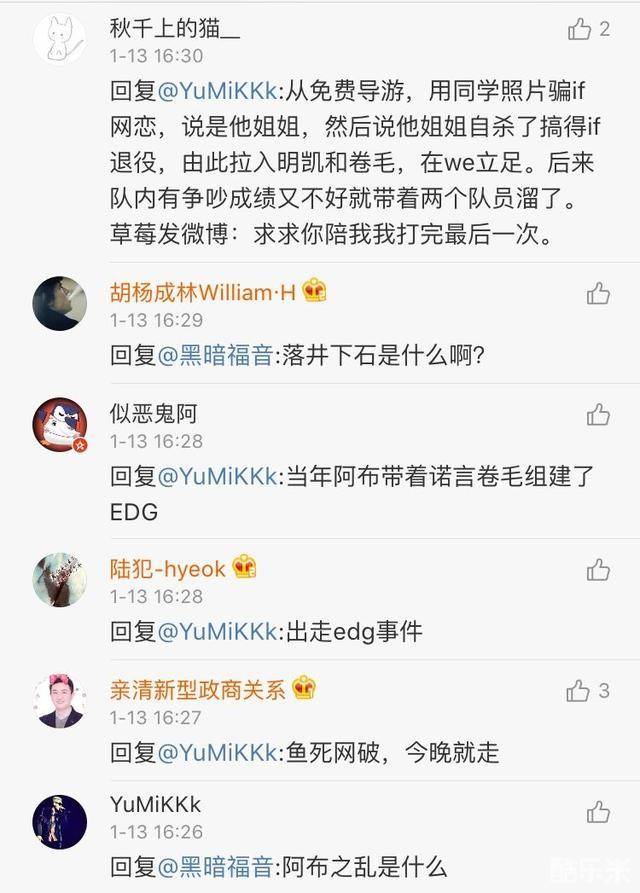Open @YuMiKKk mention in 出走edg事件 reply

217,631
